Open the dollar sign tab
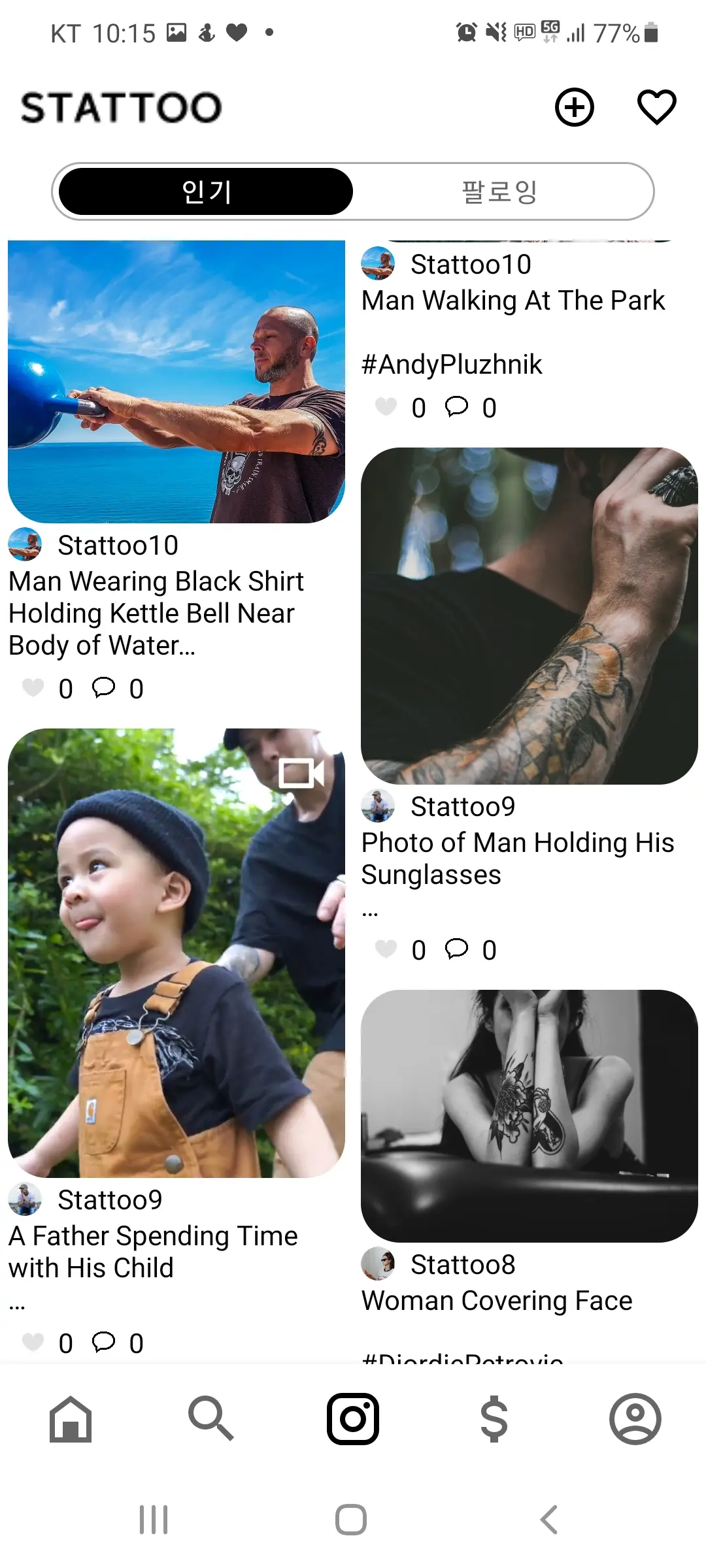 494,1419
